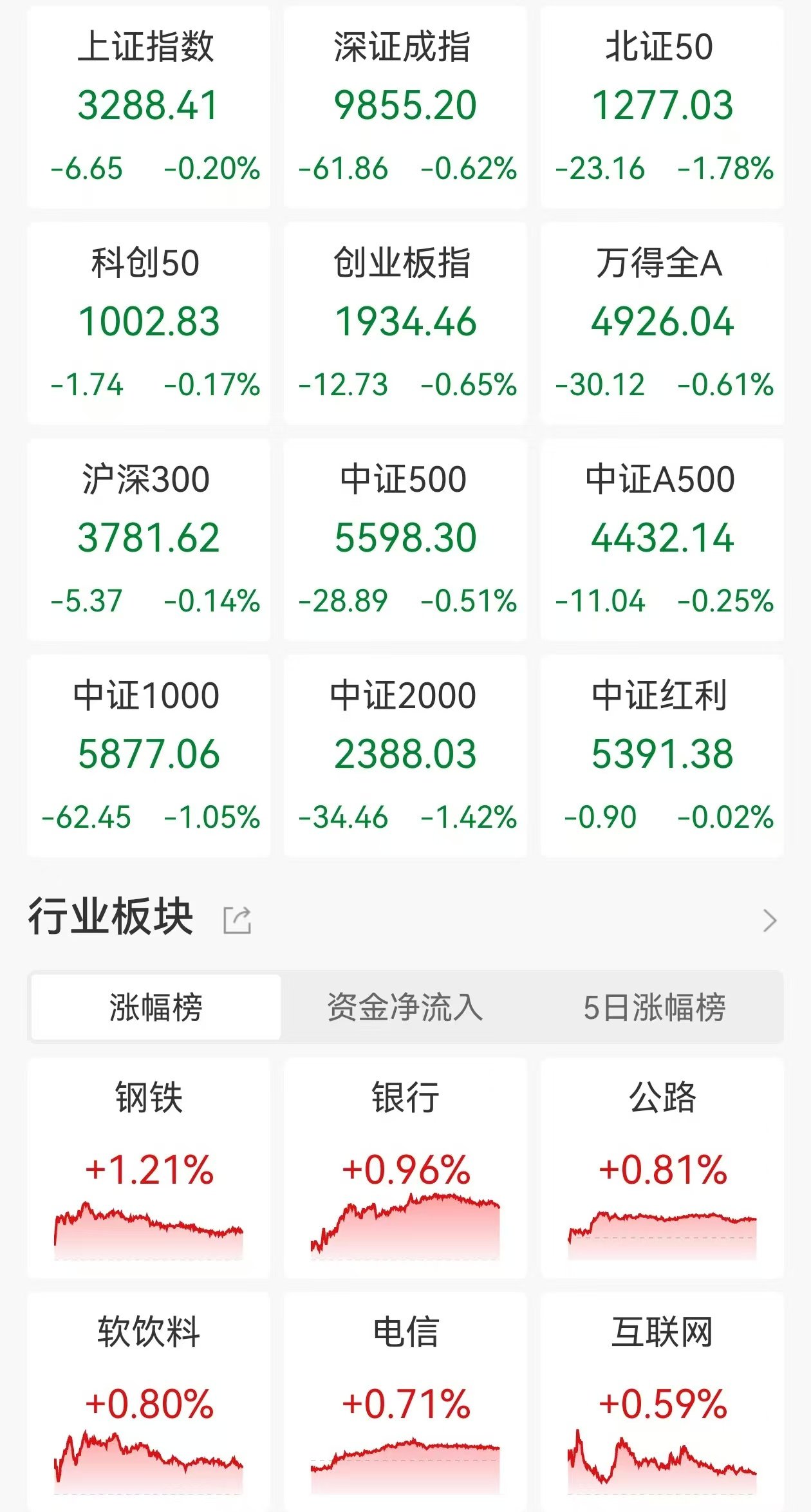View the 北证50 index details

click(662, 107)
